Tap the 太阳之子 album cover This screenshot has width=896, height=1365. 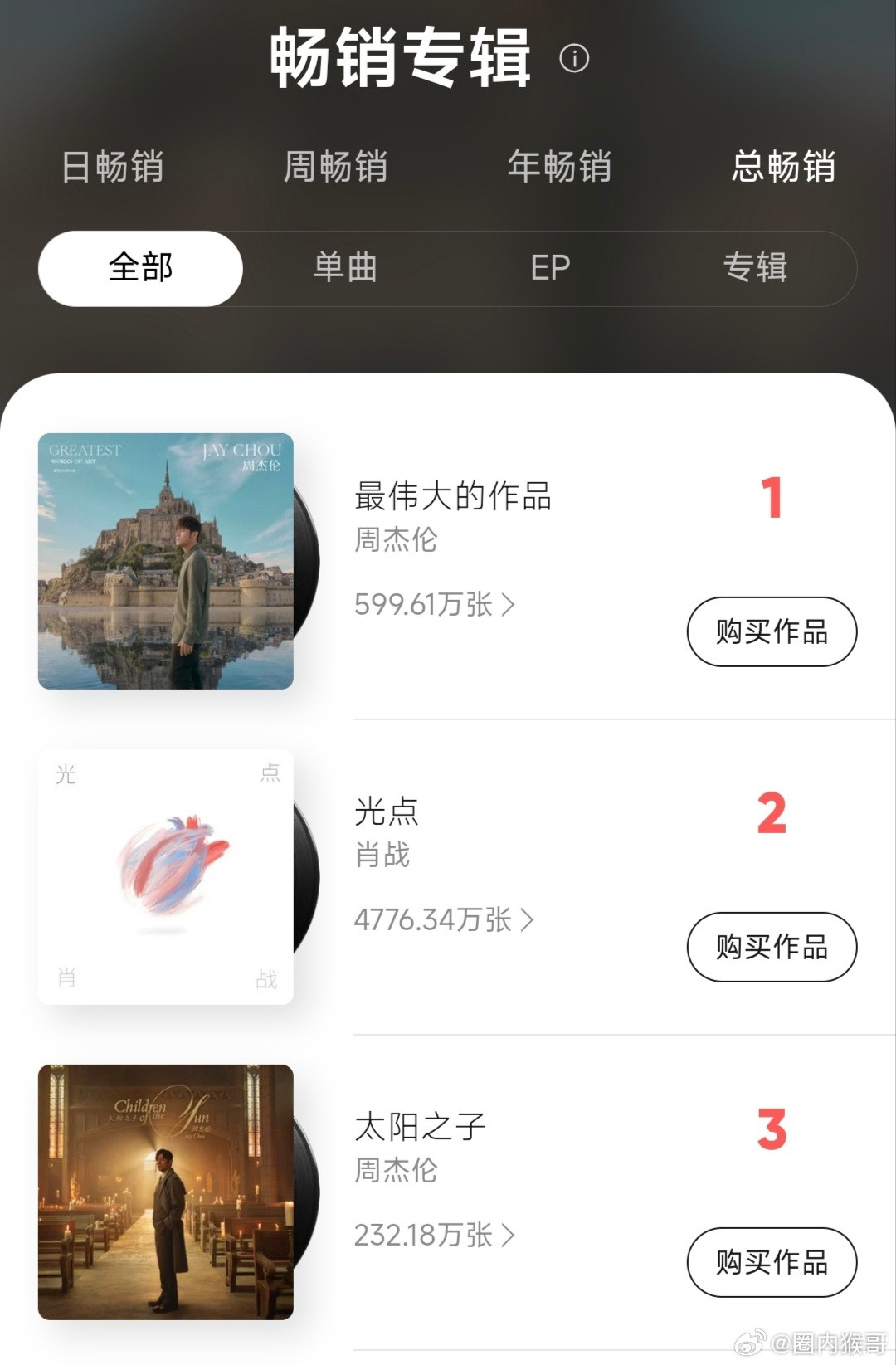coord(166,1191)
